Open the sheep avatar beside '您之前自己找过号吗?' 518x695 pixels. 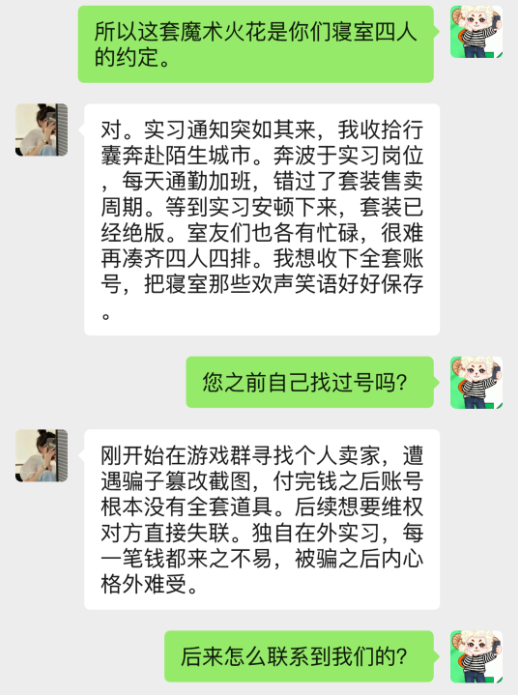[x=476, y=383]
